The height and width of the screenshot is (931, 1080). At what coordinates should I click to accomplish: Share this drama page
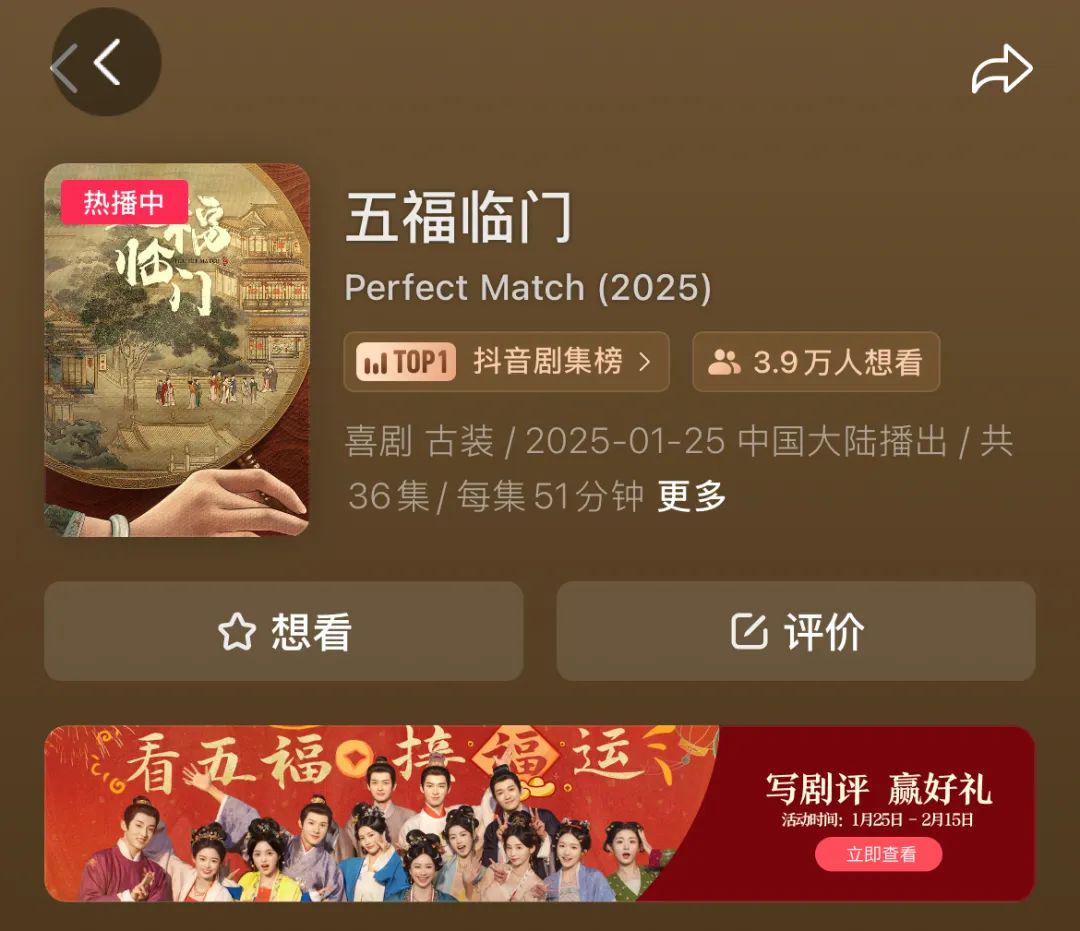click(1001, 70)
